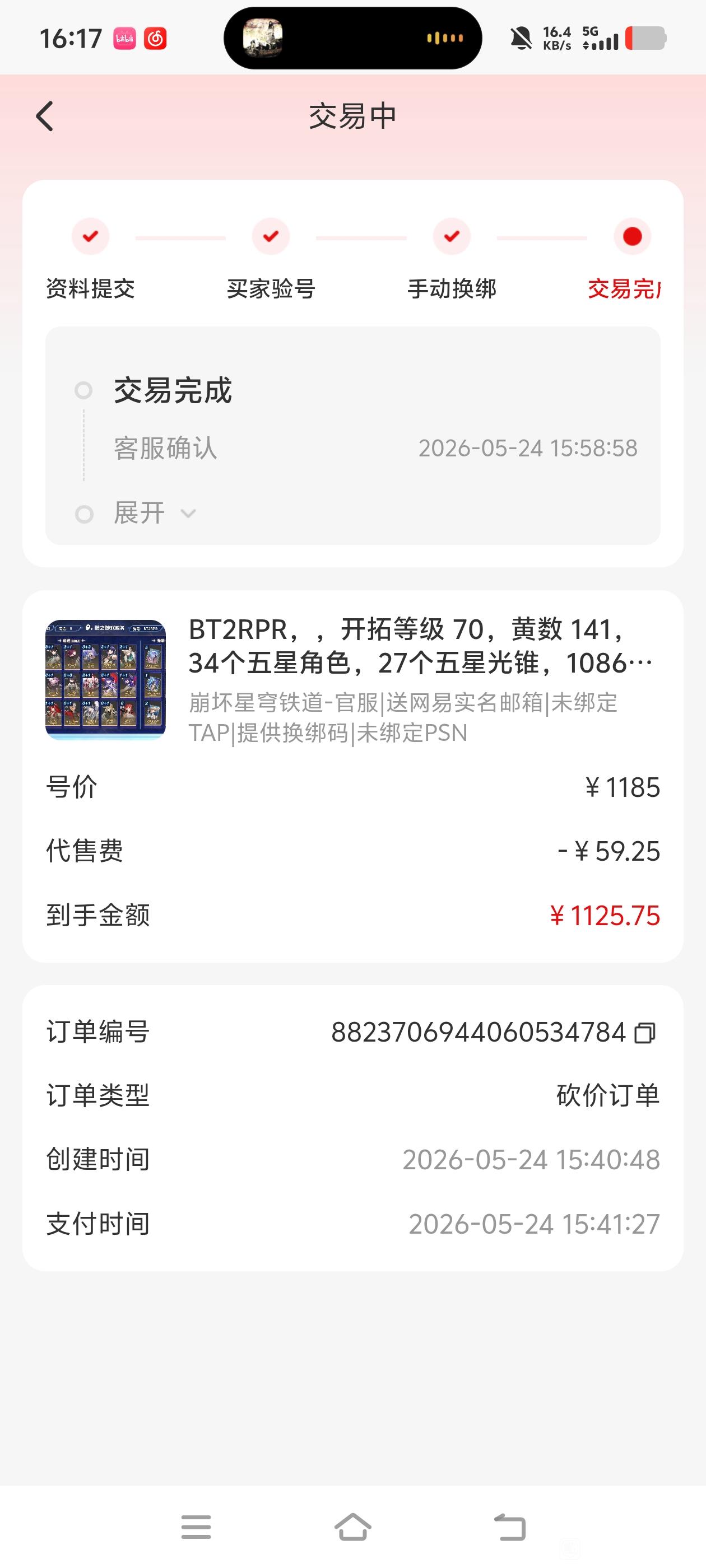Open the BT2RPR account listing card
Viewport: 706px width, 1568px height.
tap(352, 679)
